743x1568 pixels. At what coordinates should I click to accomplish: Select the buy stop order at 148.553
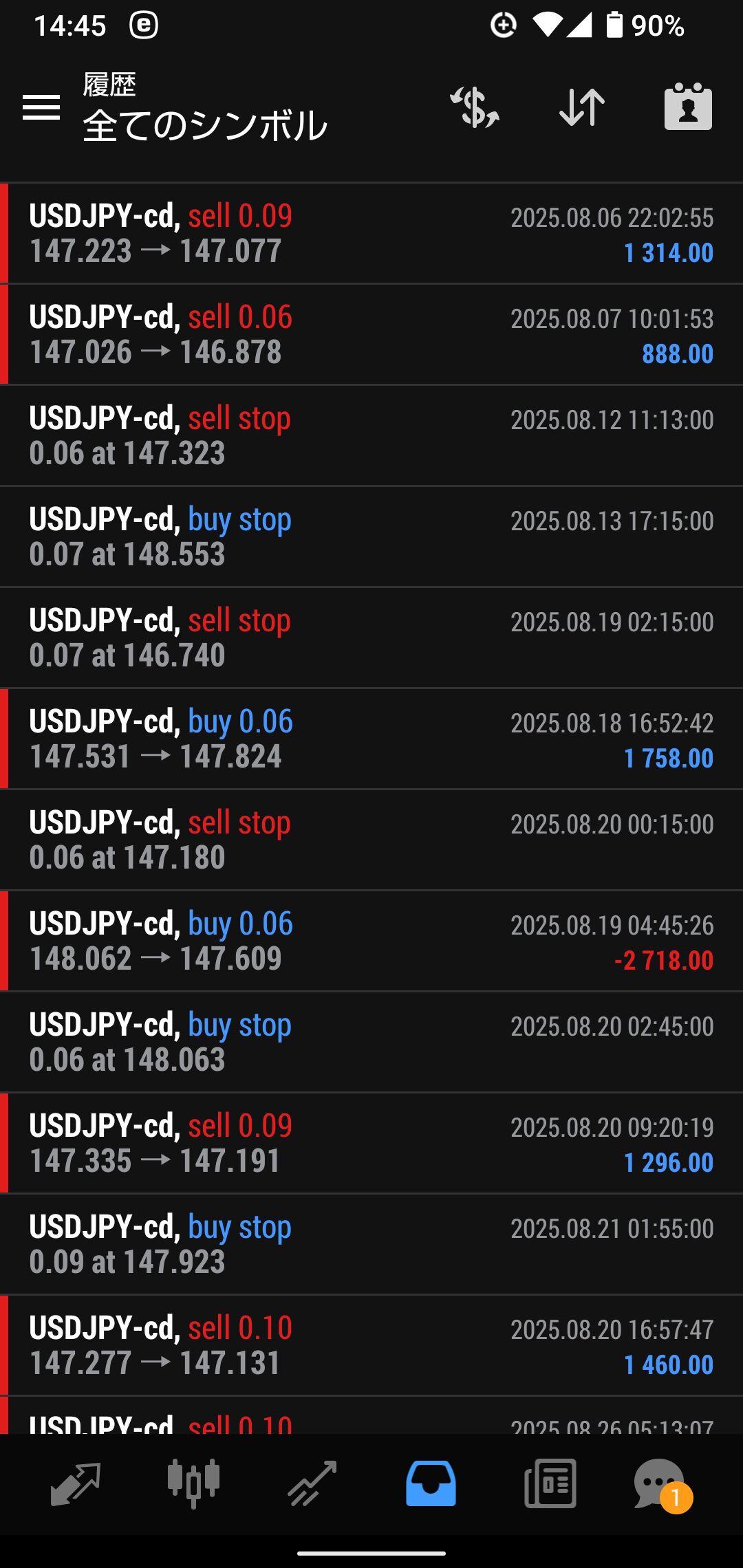371,536
